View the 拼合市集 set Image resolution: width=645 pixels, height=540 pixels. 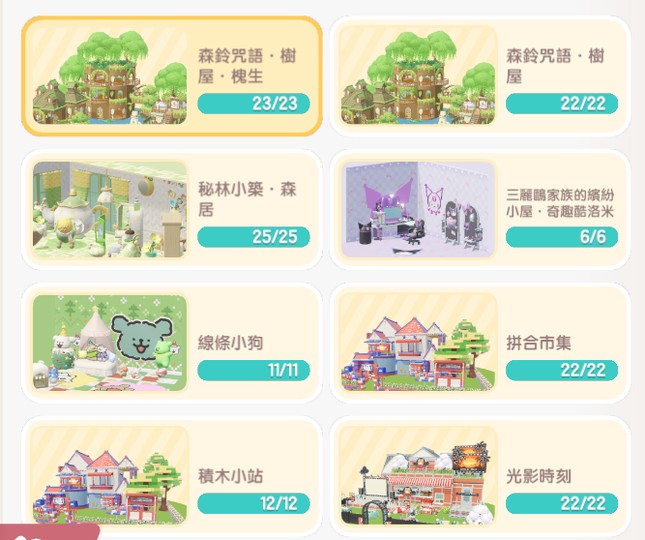tap(480, 343)
